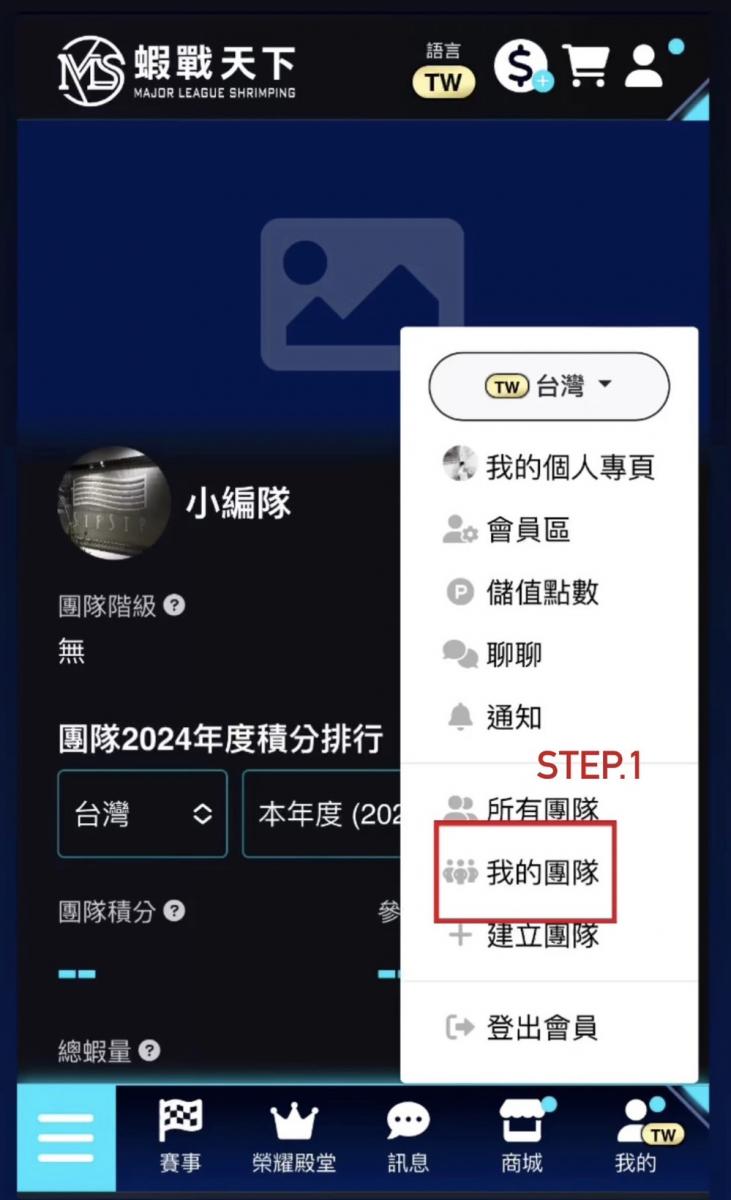Screen dimensions: 731x1200
Task: Open the 台灣 ranking region selector
Action: click(x=142, y=814)
